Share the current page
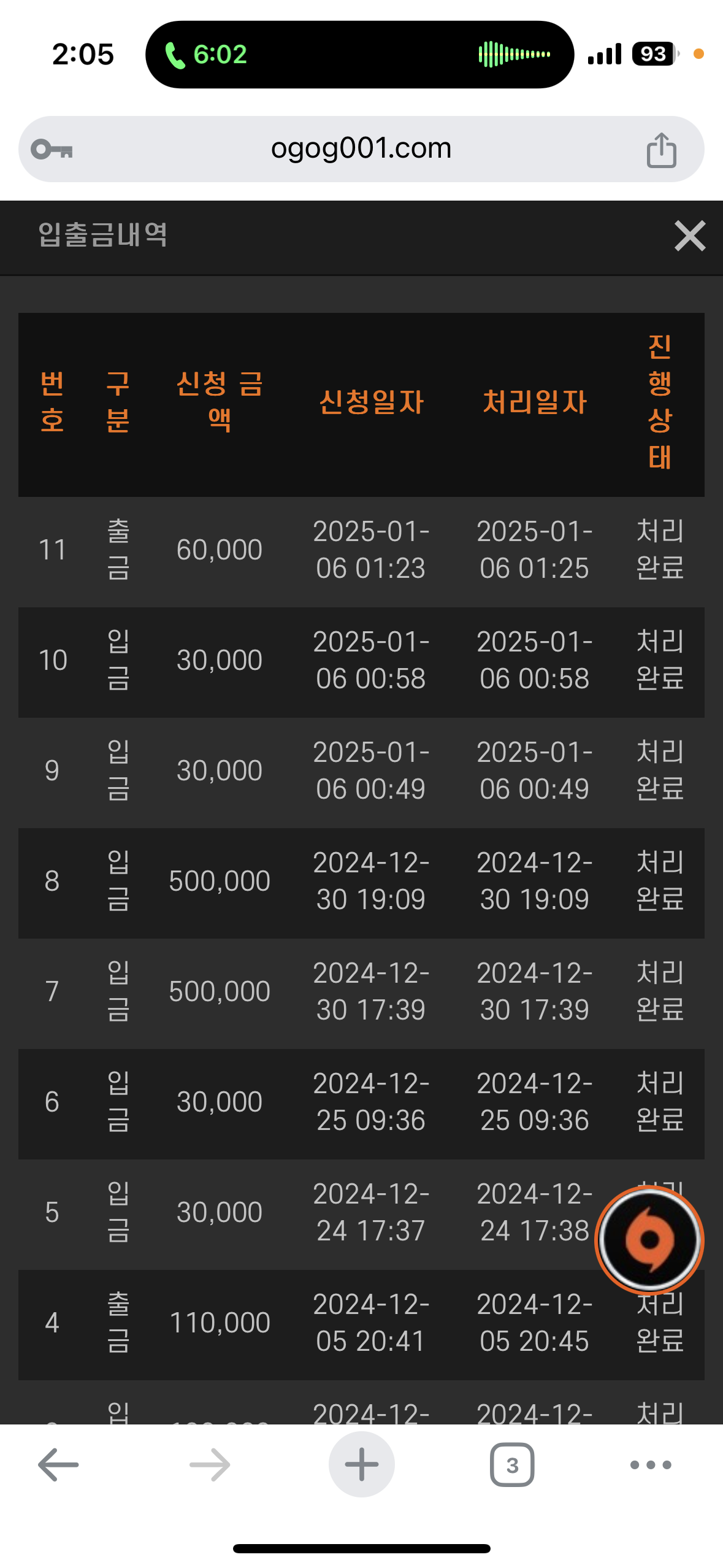 [661, 150]
